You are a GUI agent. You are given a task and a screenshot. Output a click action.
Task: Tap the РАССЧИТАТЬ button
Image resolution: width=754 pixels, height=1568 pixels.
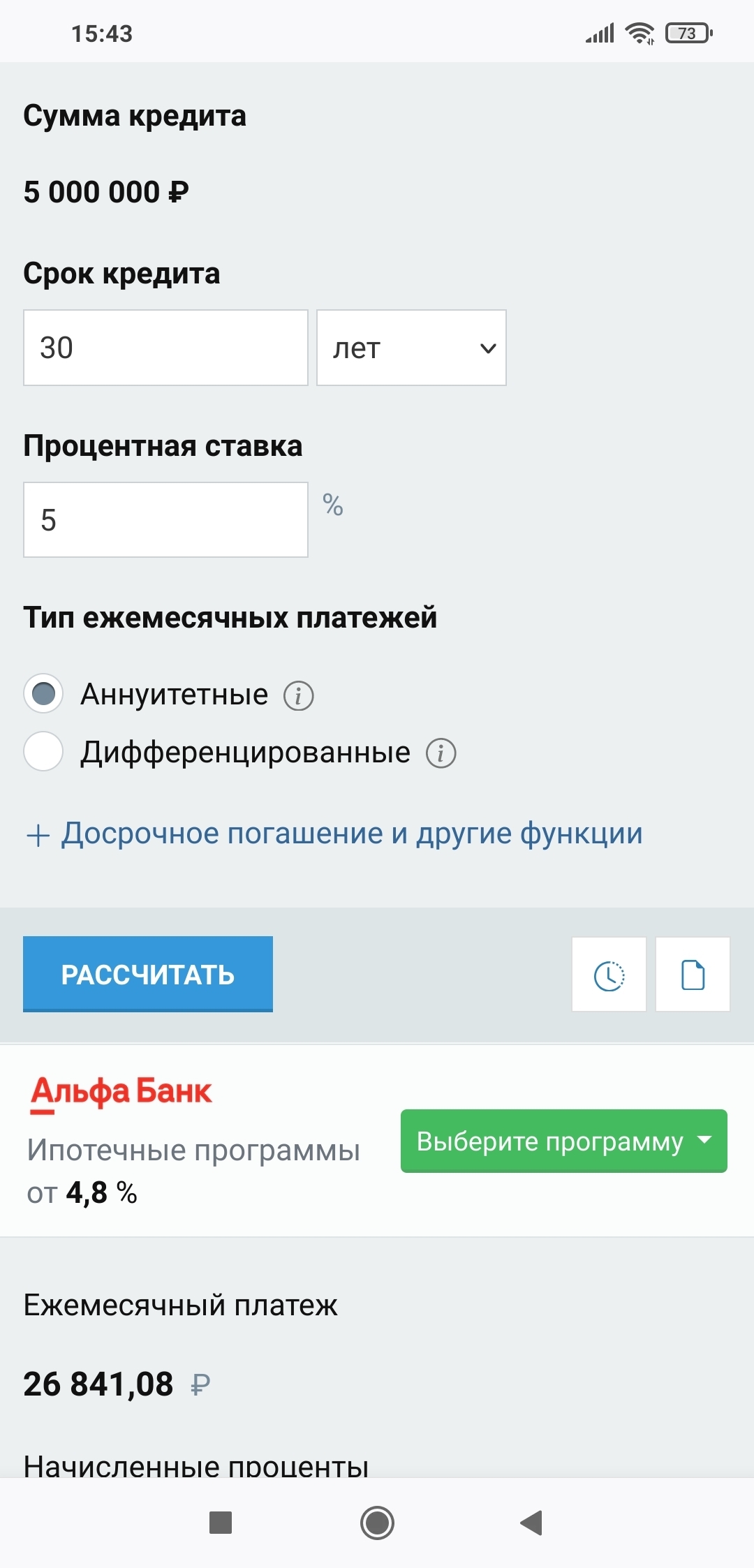[148, 974]
